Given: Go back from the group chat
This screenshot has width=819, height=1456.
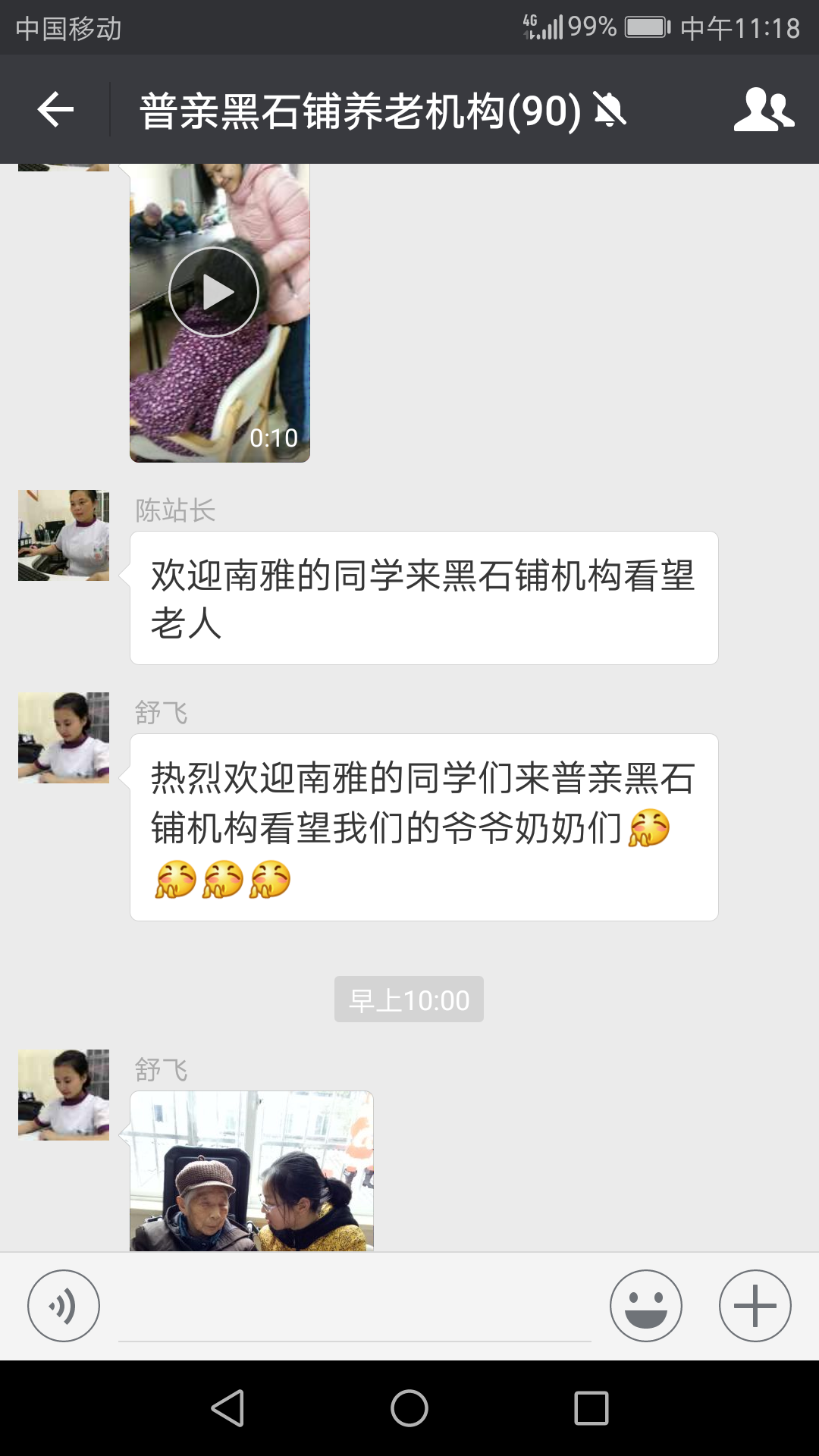Looking at the screenshot, I should [x=55, y=110].
